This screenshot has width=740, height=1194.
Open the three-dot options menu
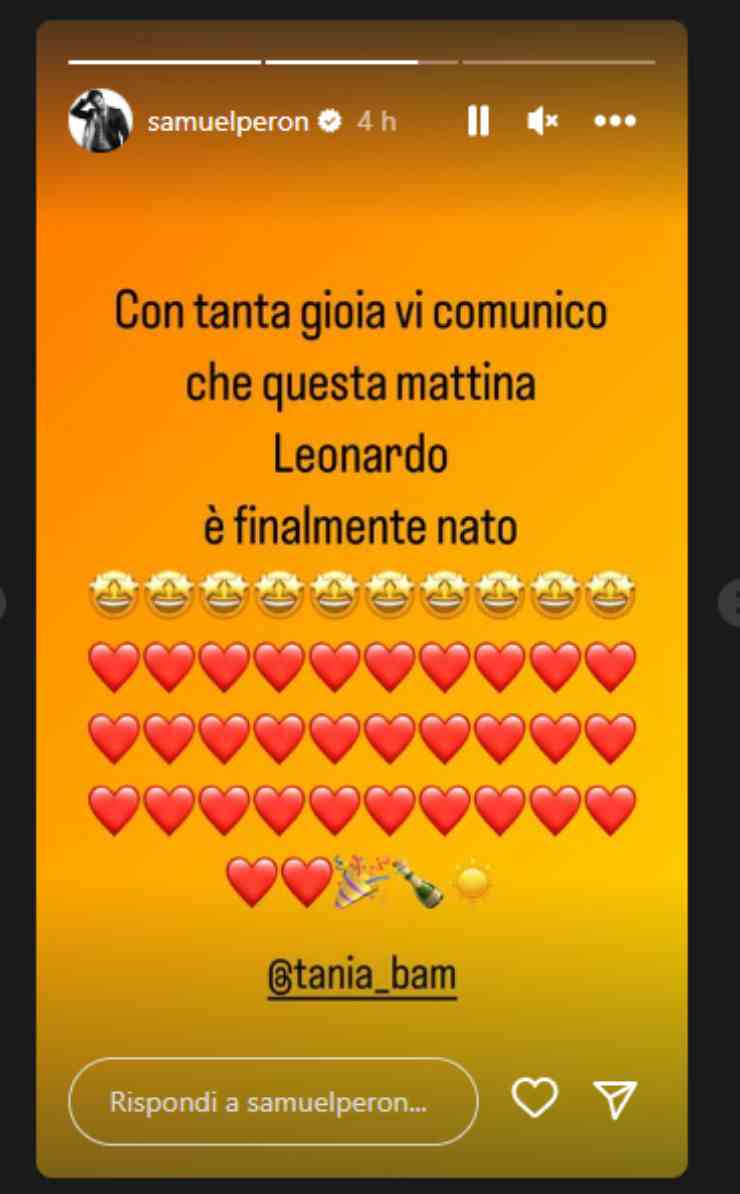[x=615, y=122]
